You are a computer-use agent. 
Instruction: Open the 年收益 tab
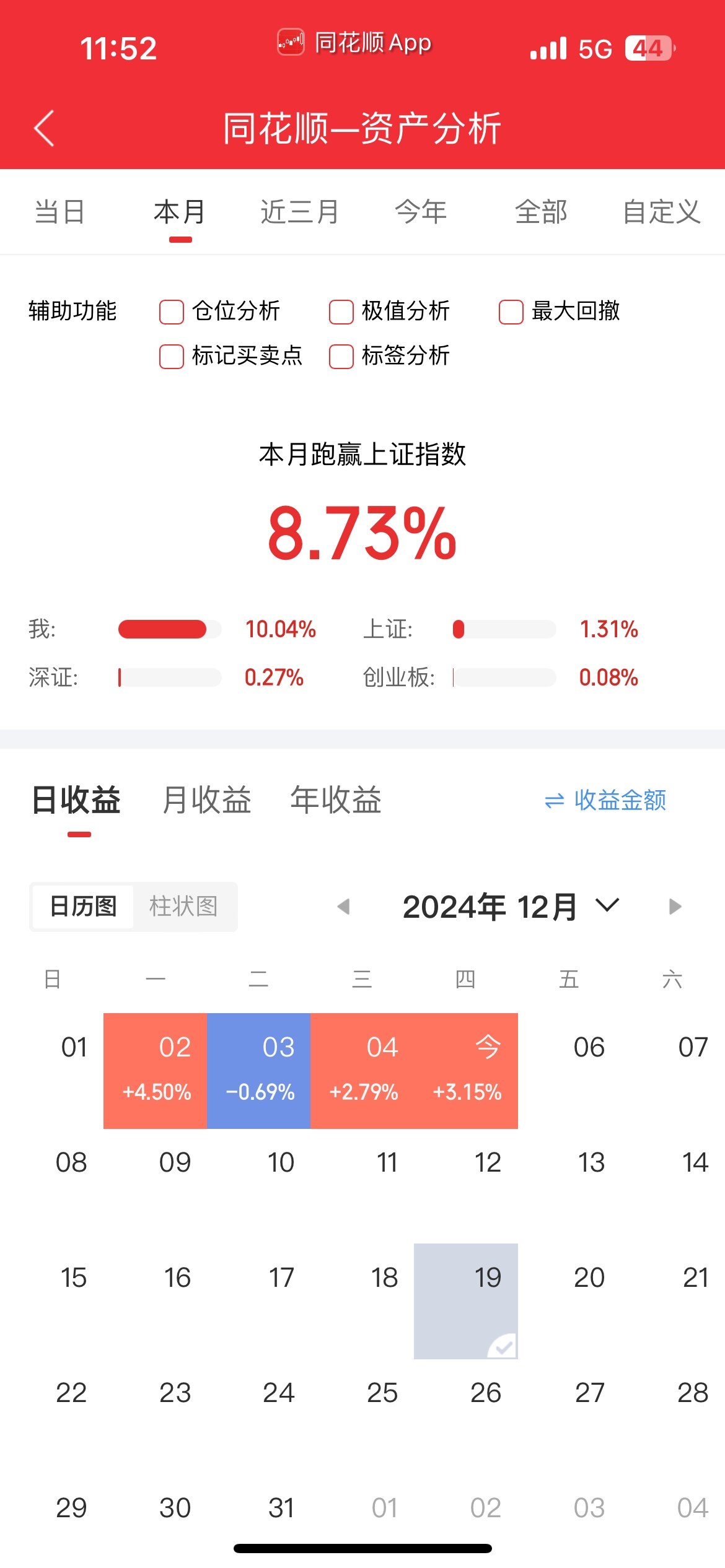pos(335,800)
